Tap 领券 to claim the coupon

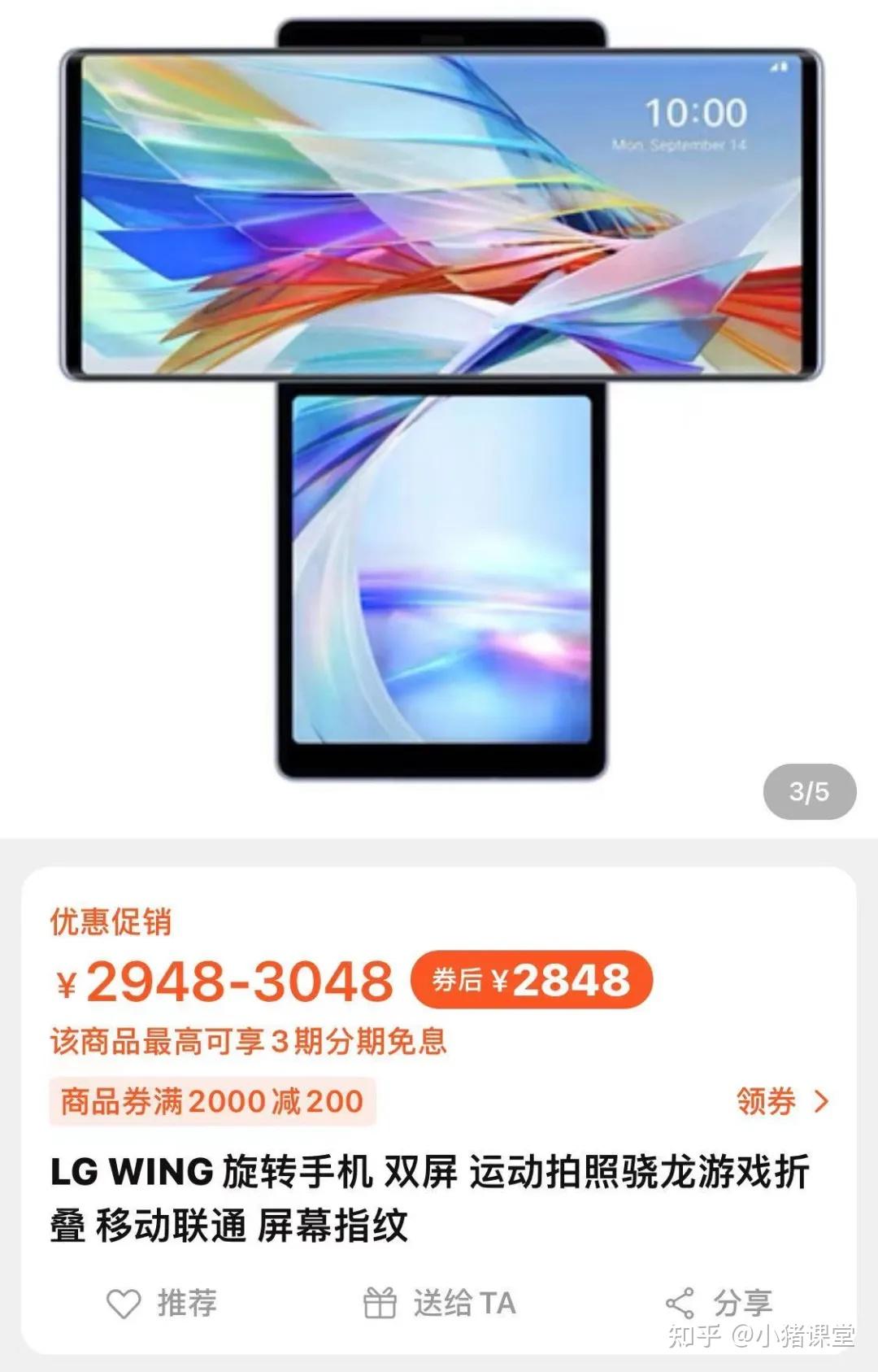coord(781,1101)
